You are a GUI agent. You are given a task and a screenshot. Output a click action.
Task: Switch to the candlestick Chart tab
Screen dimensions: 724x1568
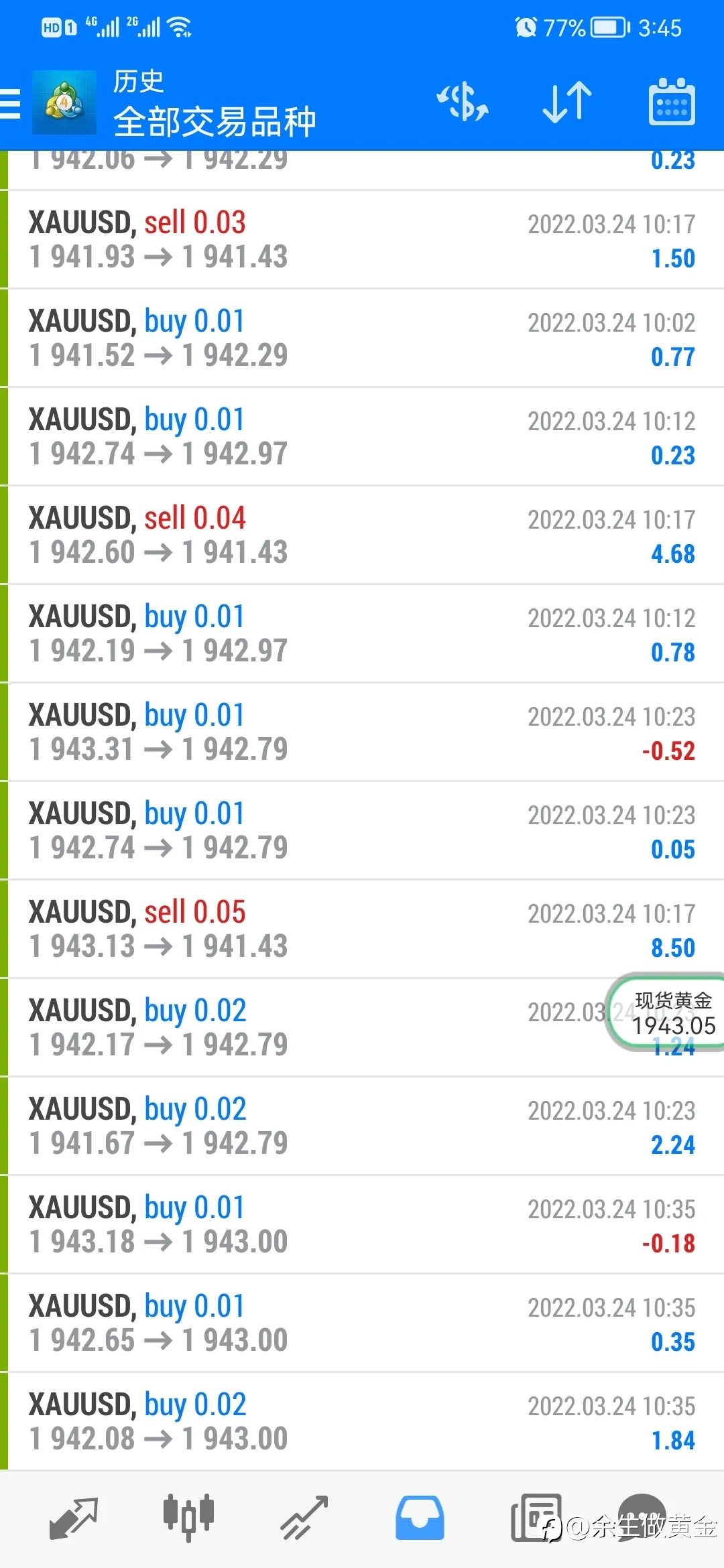click(188, 1517)
